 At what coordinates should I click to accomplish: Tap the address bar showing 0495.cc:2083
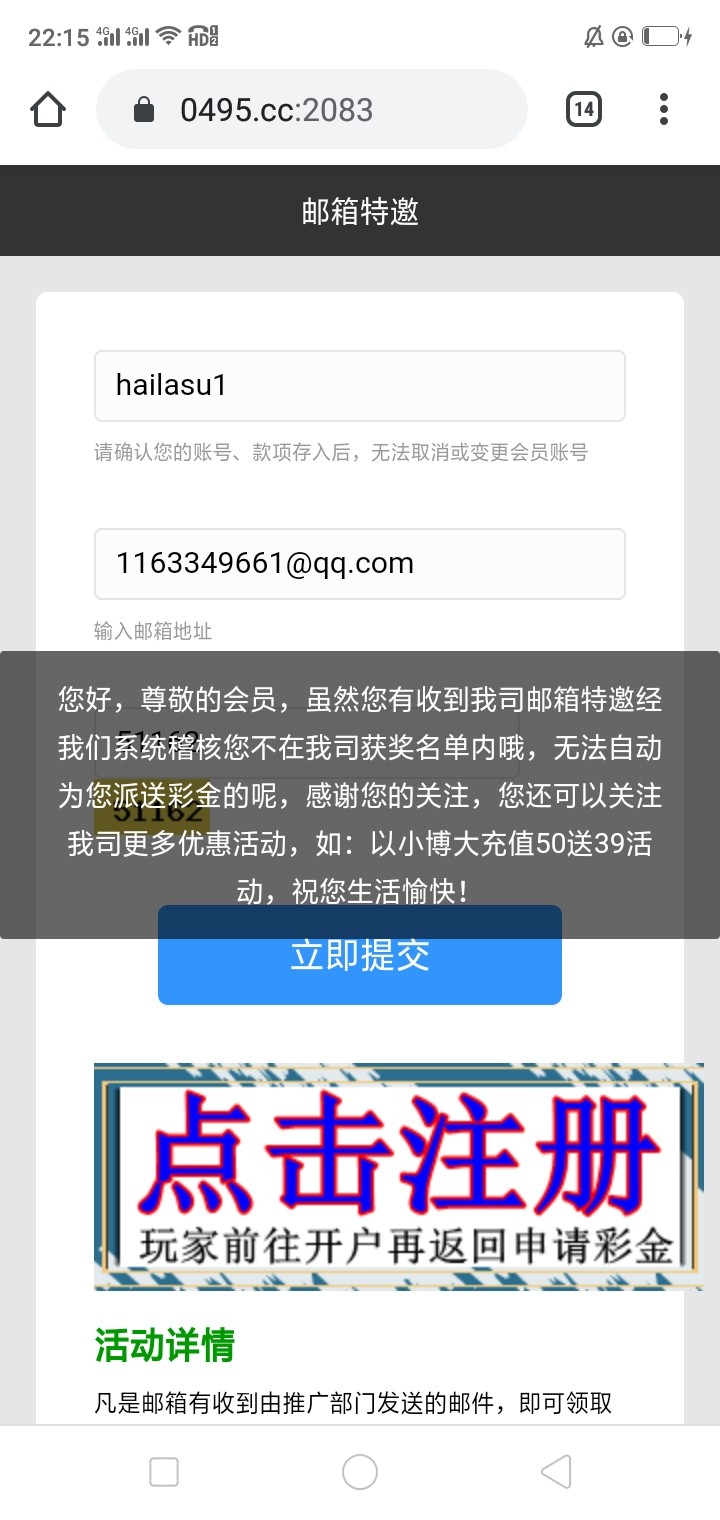coord(310,109)
